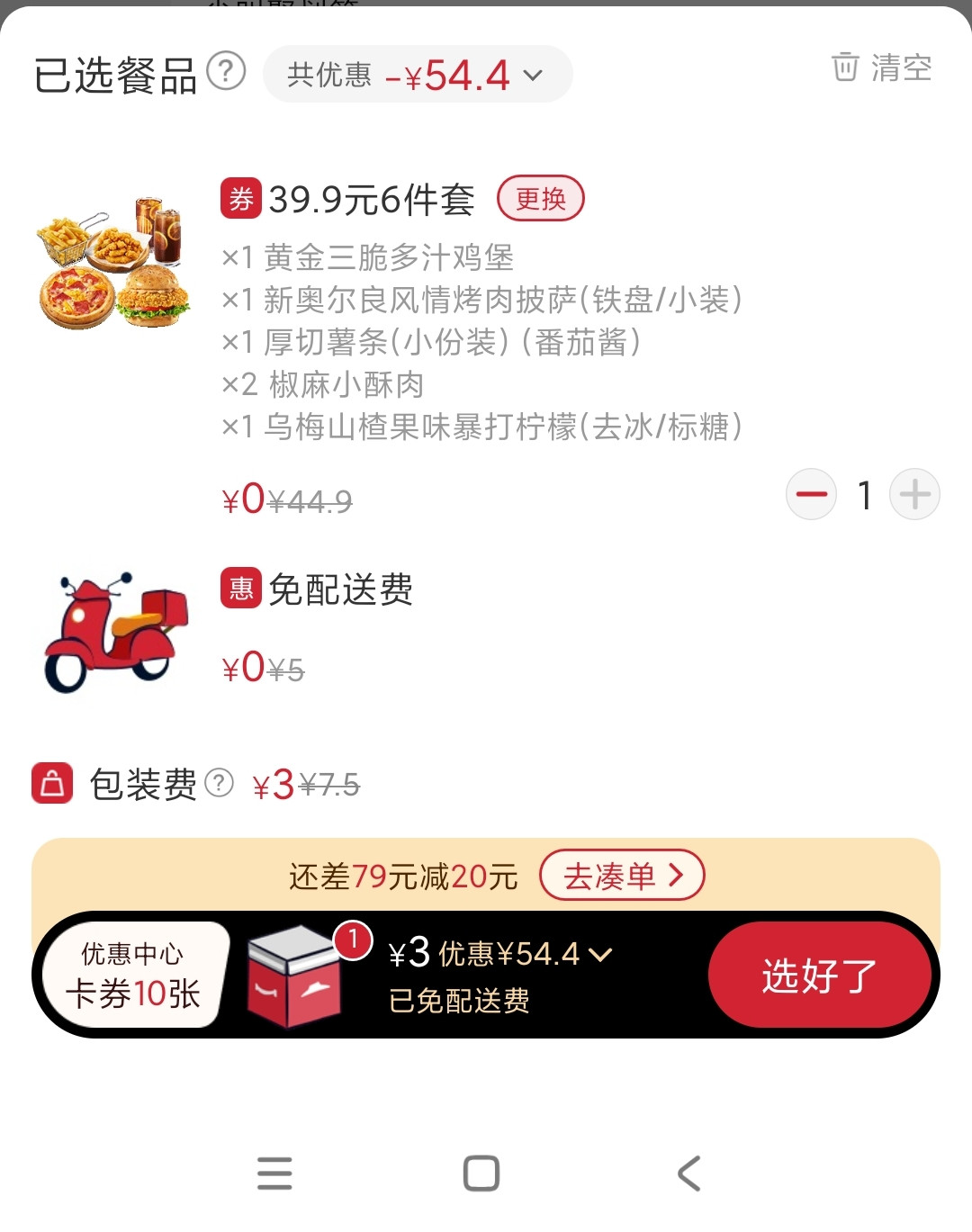Open the 包装费 help icon
Screen dimensions: 972x1232
tap(219, 784)
